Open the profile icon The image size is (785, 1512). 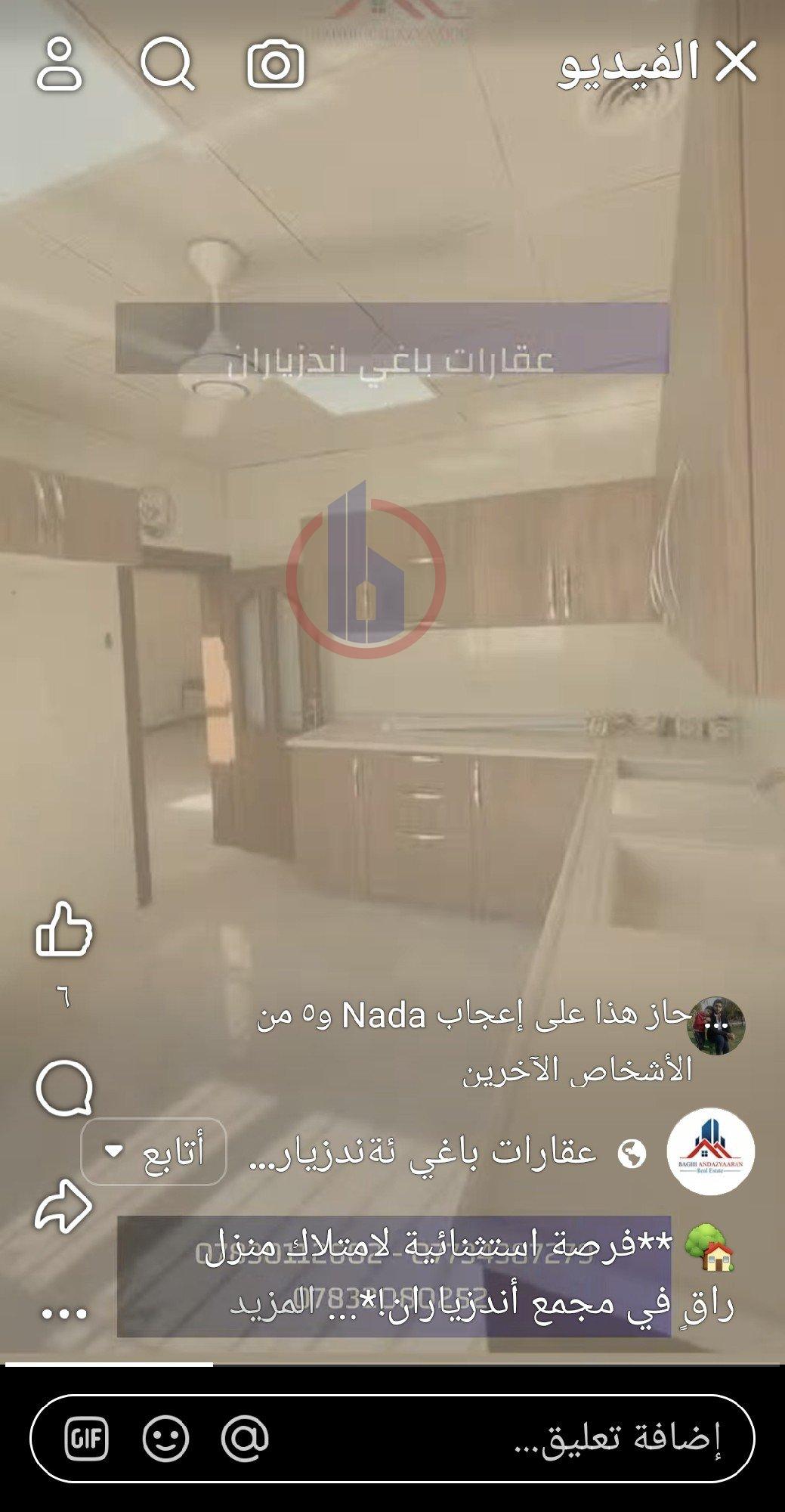point(59,66)
